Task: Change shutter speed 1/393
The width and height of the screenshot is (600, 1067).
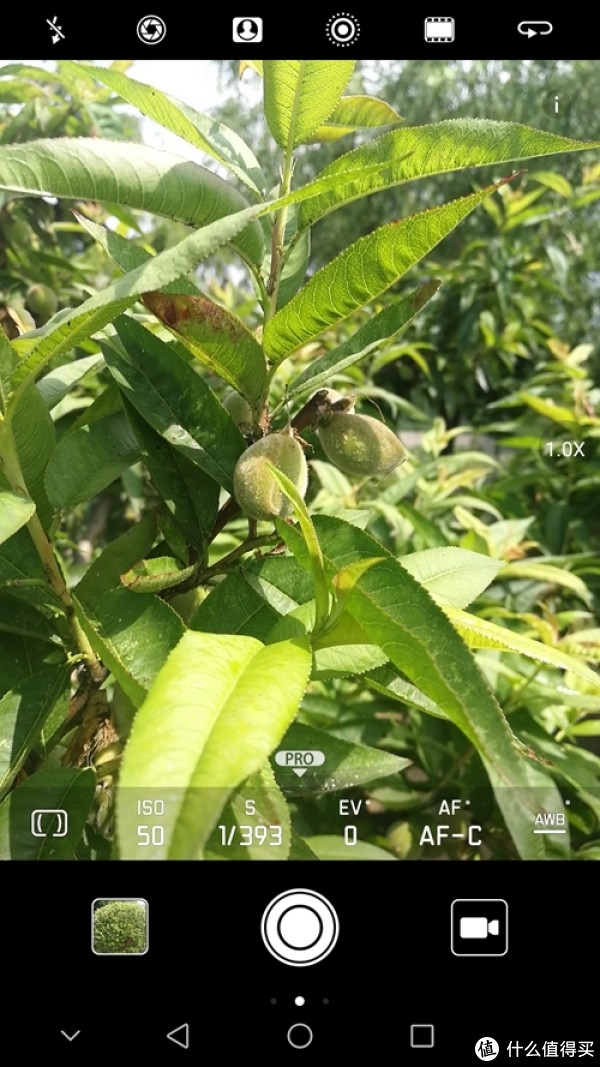Action: 250,823
